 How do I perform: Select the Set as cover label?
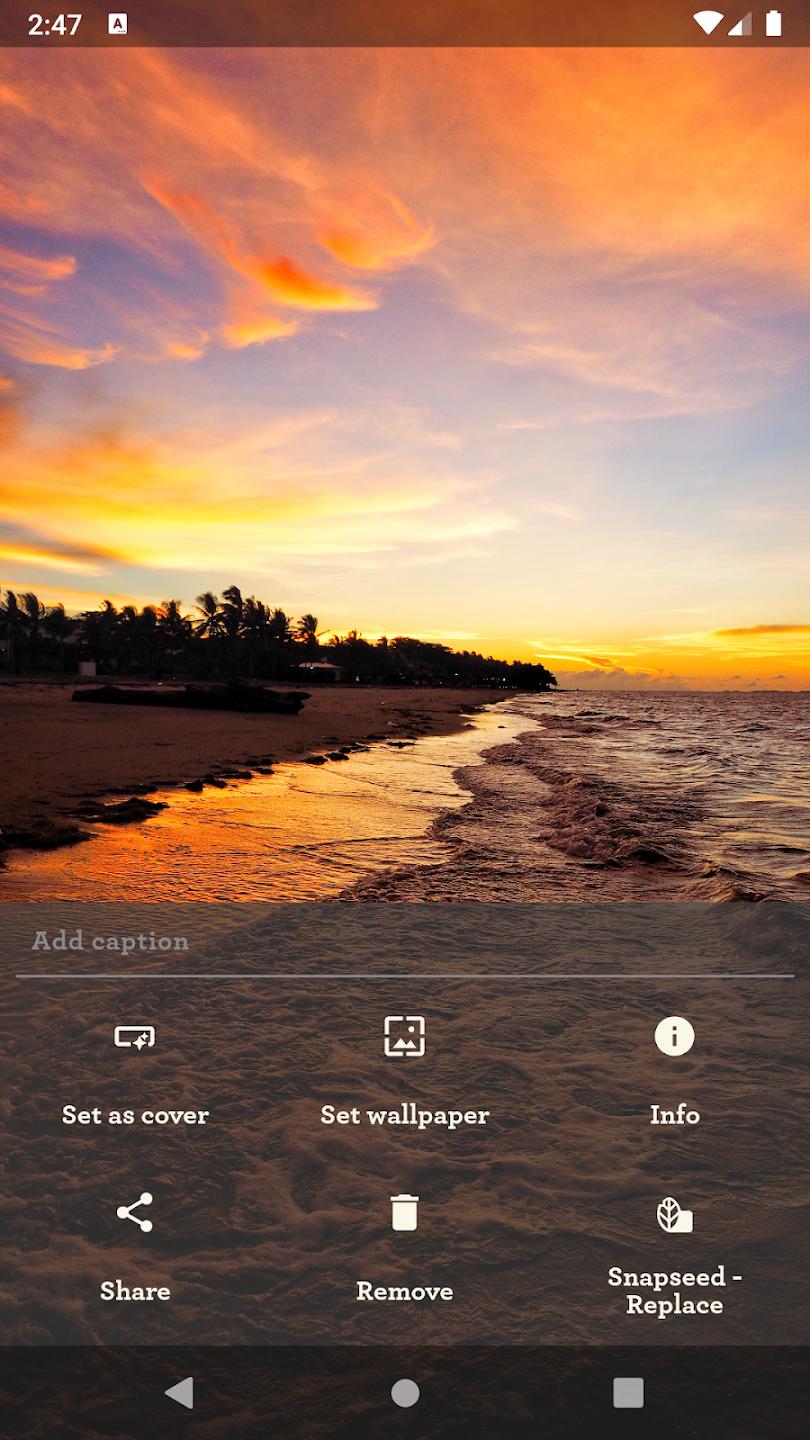click(135, 1115)
